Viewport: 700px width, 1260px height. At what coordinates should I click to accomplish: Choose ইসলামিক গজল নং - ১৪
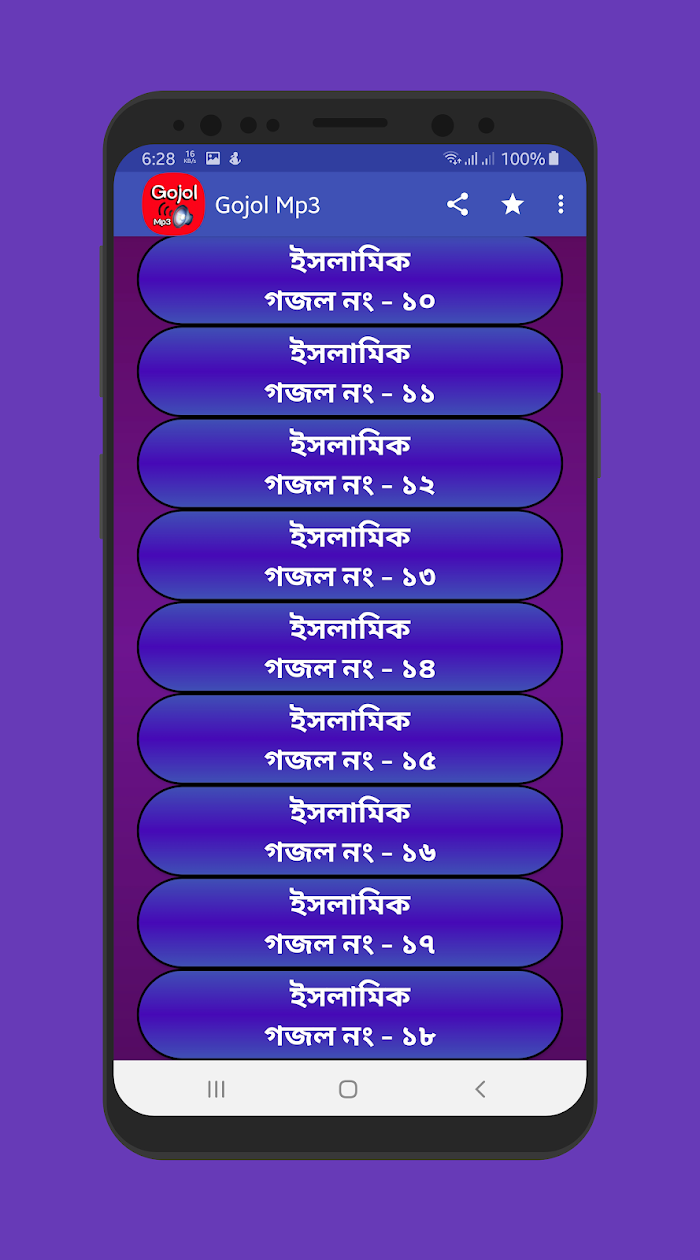(350, 648)
